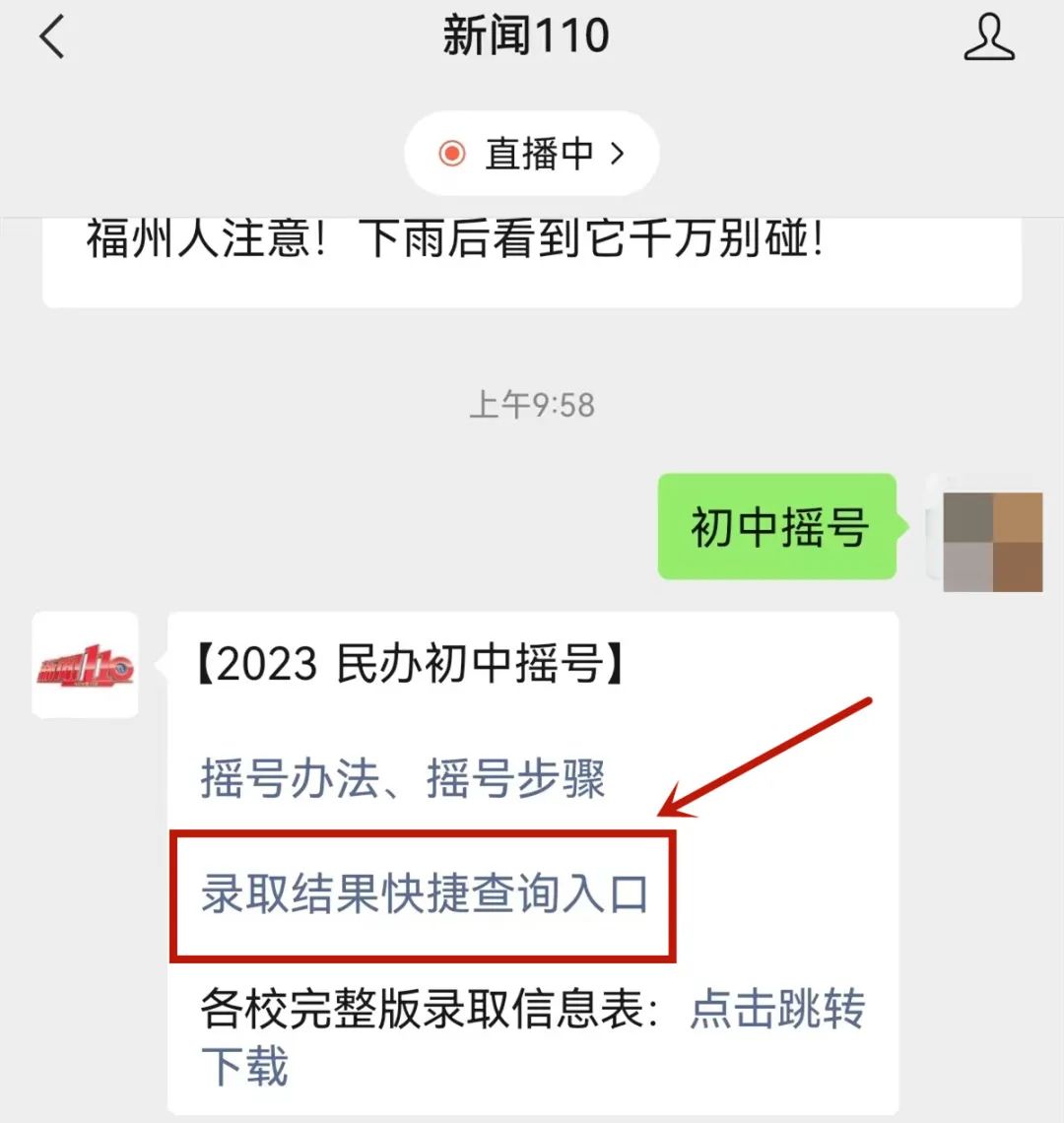Tap the 新闻110 avatar beside the reply

click(x=86, y=664)
